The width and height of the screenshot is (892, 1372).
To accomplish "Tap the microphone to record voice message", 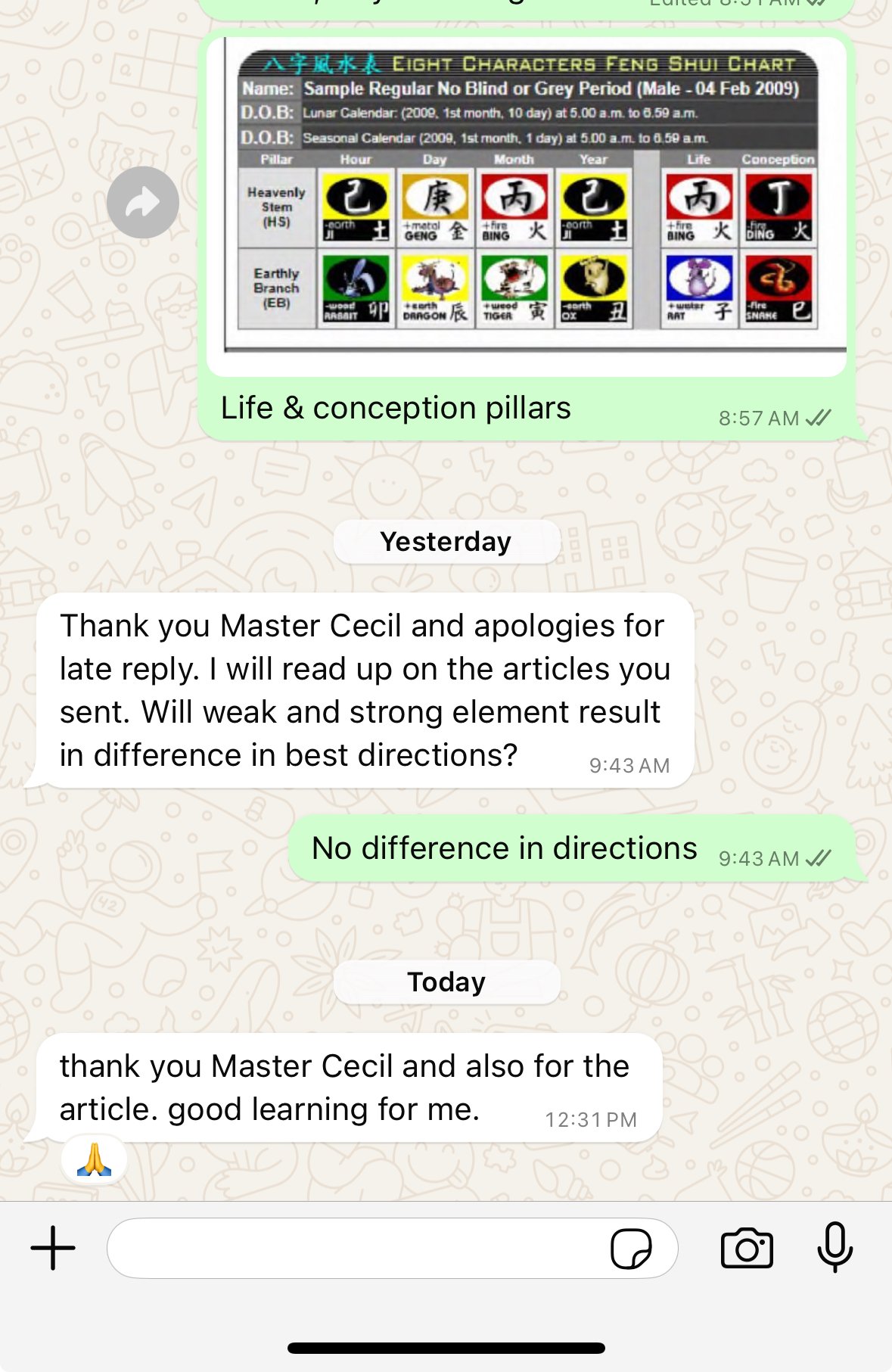I will tap(835, 1248).
